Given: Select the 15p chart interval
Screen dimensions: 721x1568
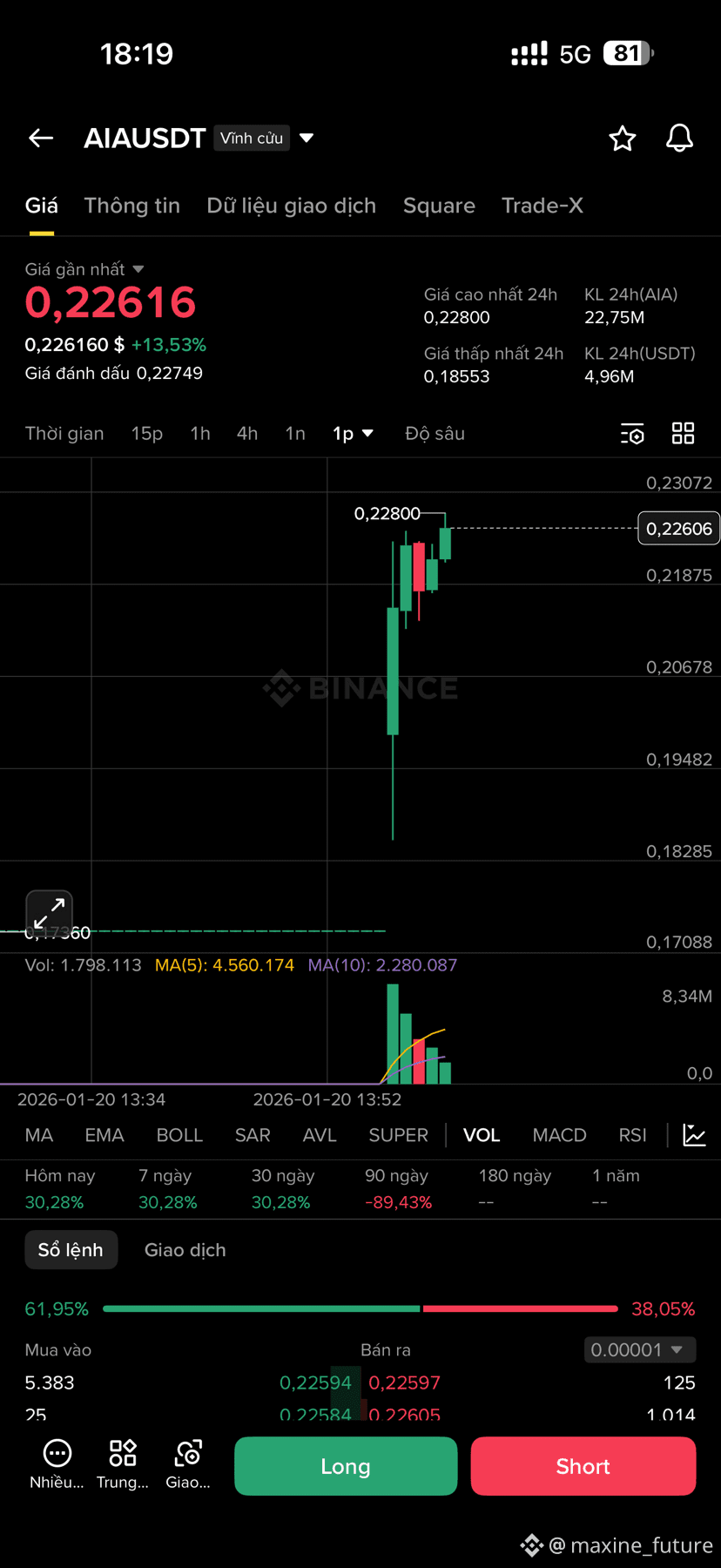Looking at the screenshot, I should pos(146,433).
